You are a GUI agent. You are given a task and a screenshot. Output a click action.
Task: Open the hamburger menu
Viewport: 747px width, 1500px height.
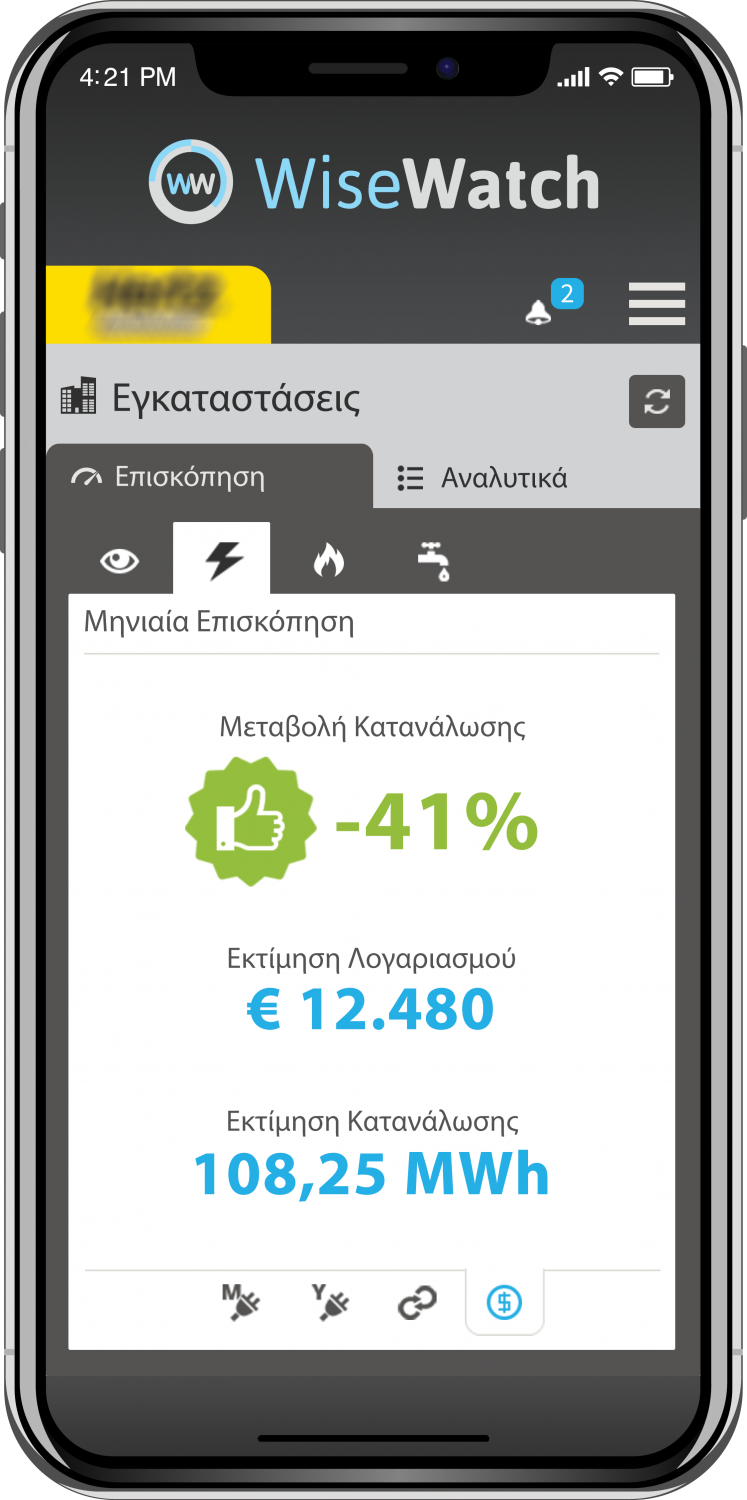coord(656,304)
